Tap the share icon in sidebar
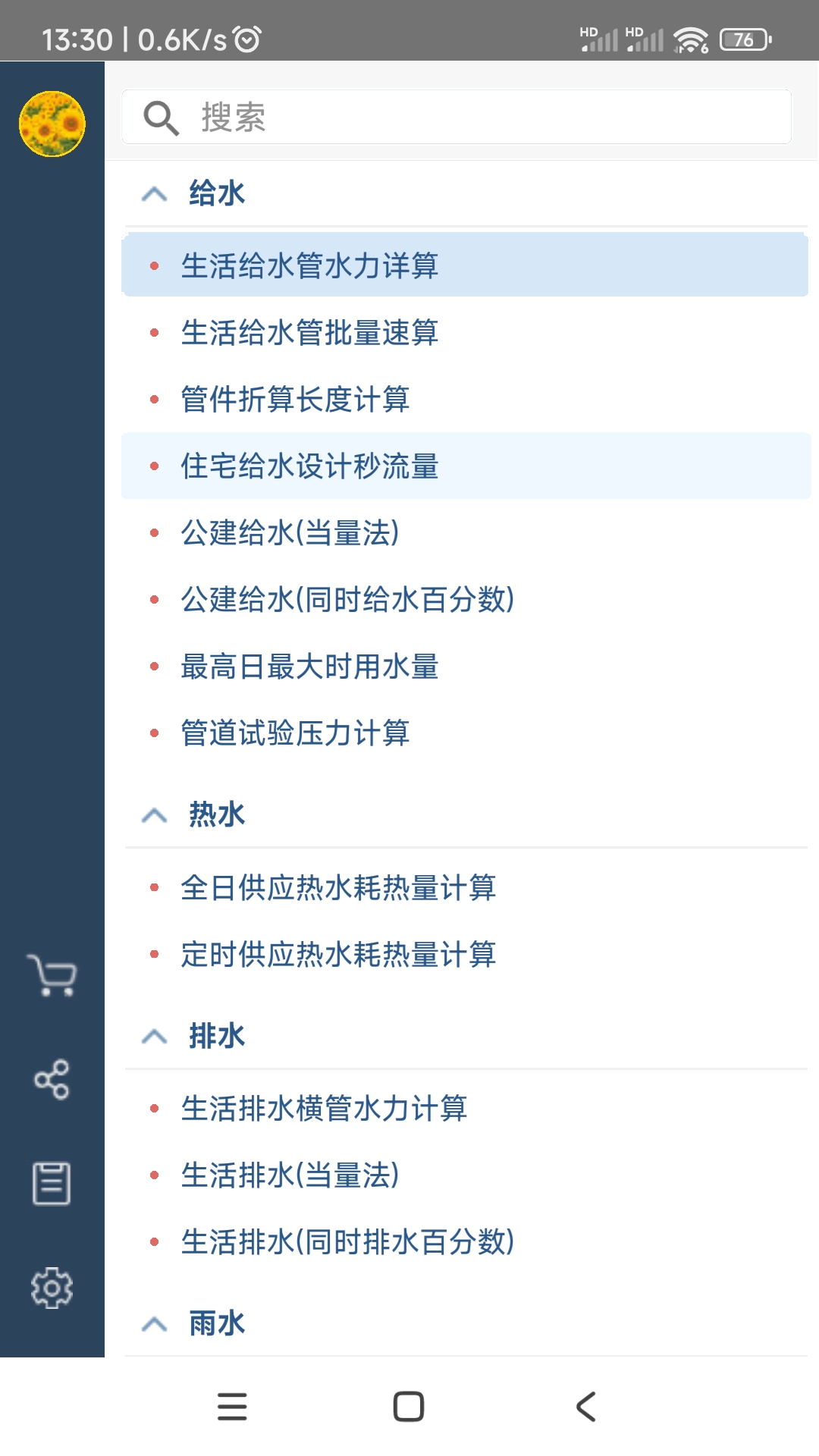 (52, 1079)
